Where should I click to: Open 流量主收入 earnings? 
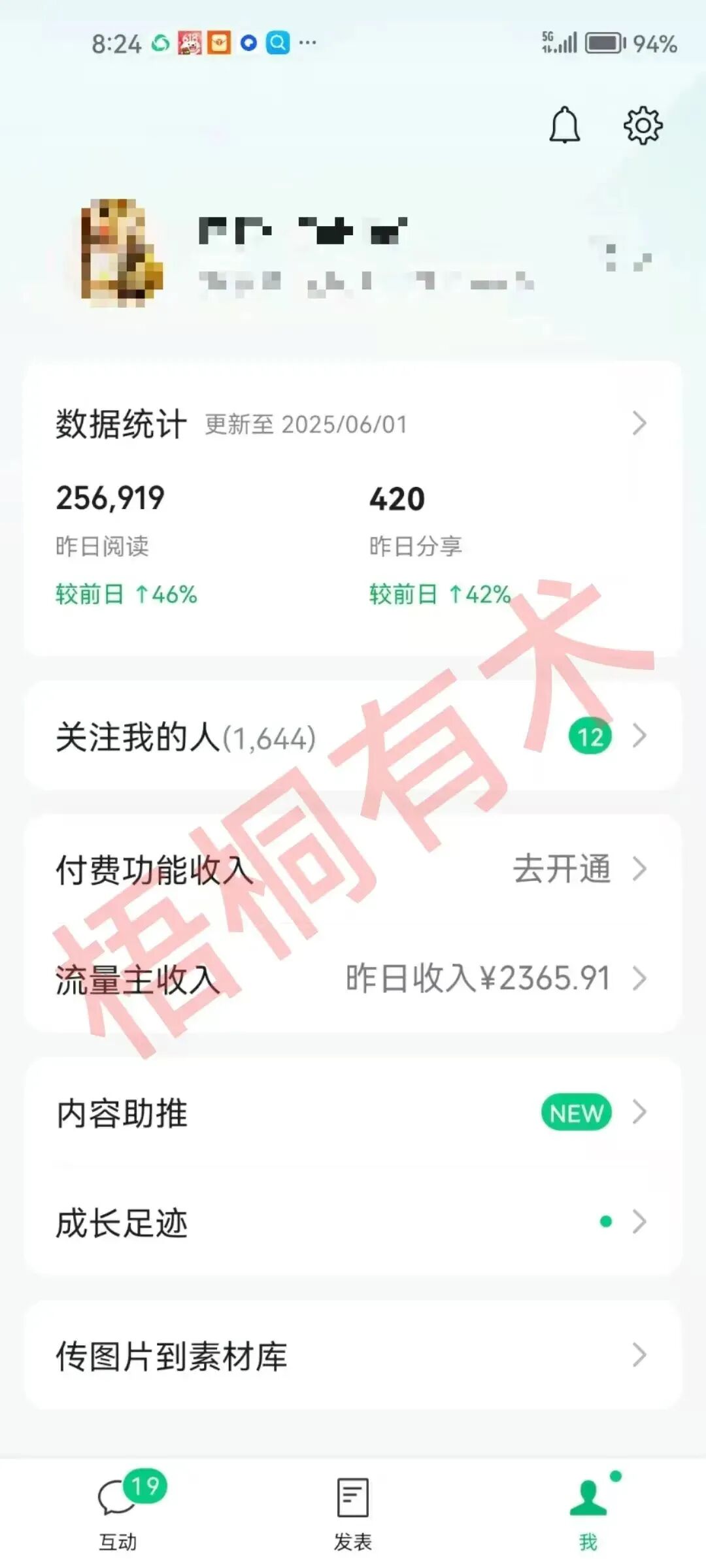pos(353,979)
